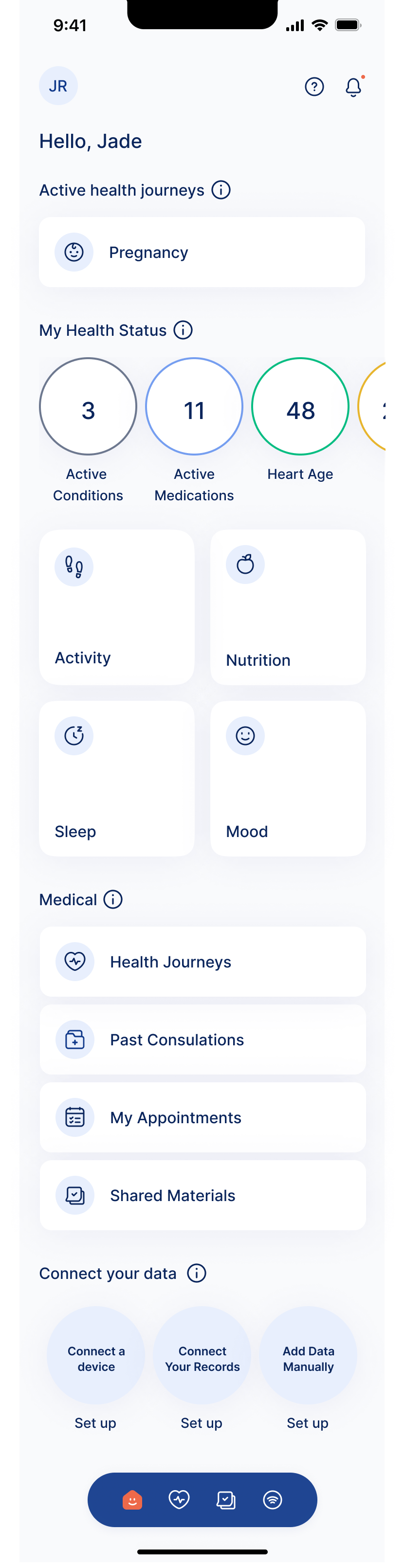Open the JR profile avatar

(x=58, y=86)
